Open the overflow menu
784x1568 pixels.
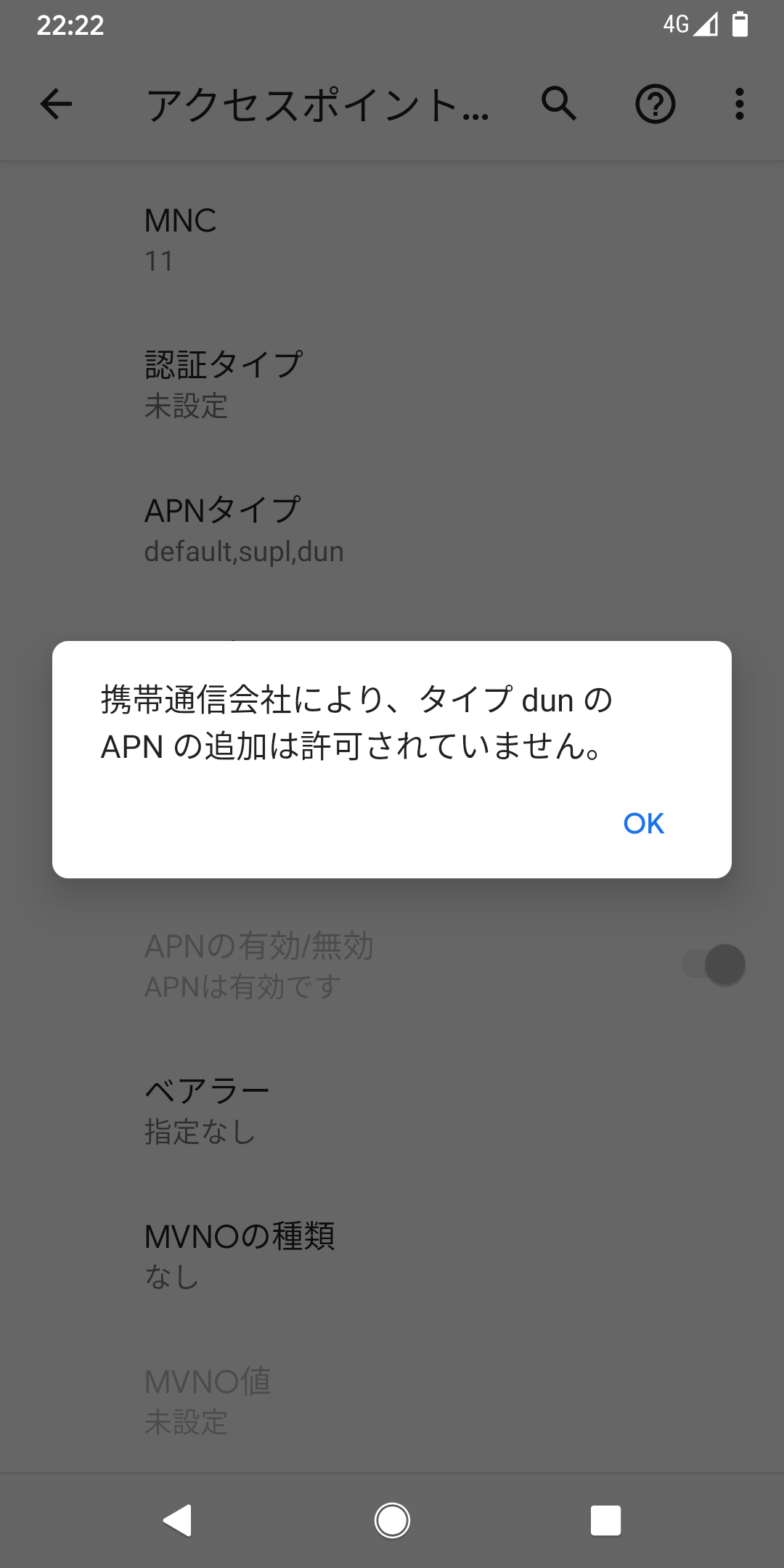pos(739,104)
